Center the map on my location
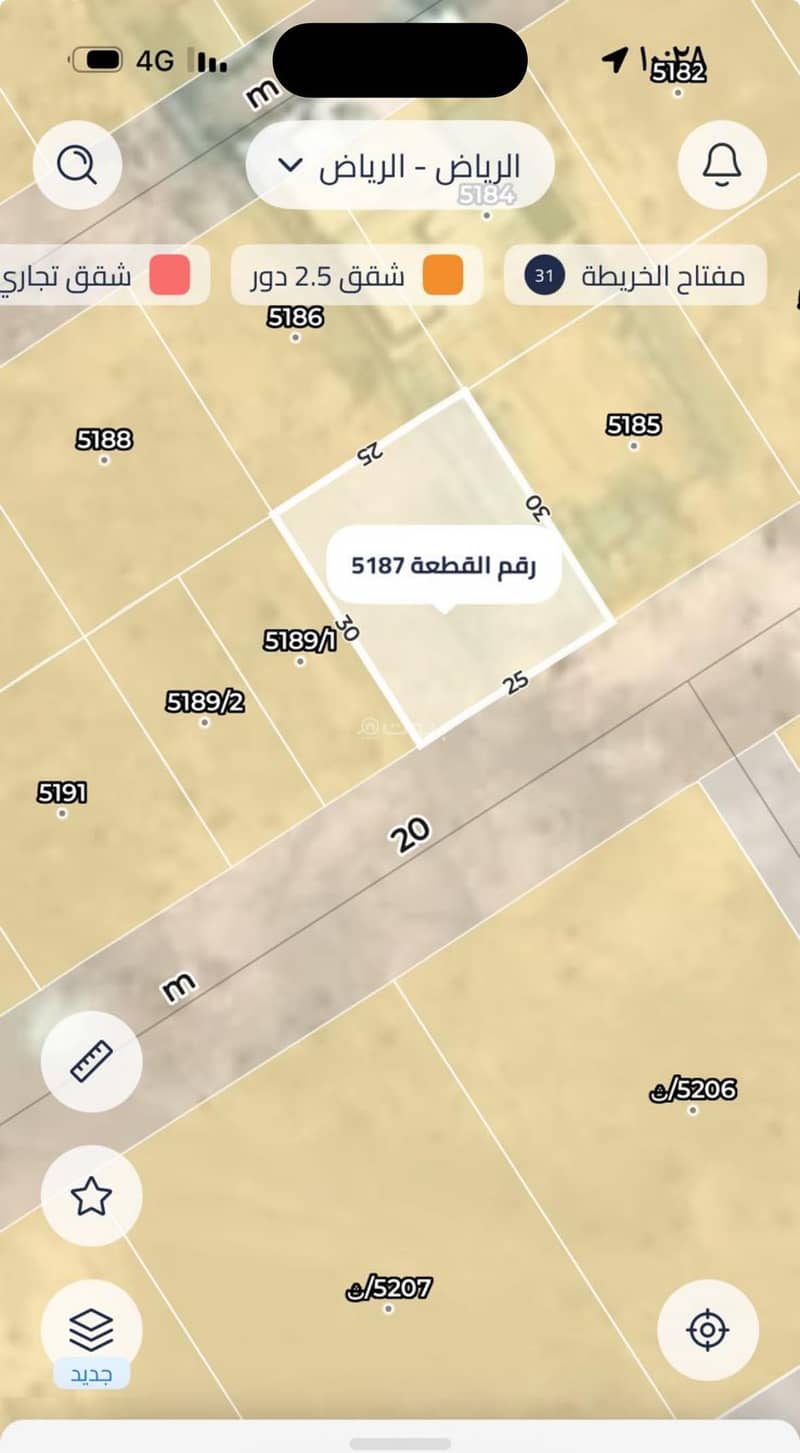The image size is (800, 1453). pos(707,1330)
